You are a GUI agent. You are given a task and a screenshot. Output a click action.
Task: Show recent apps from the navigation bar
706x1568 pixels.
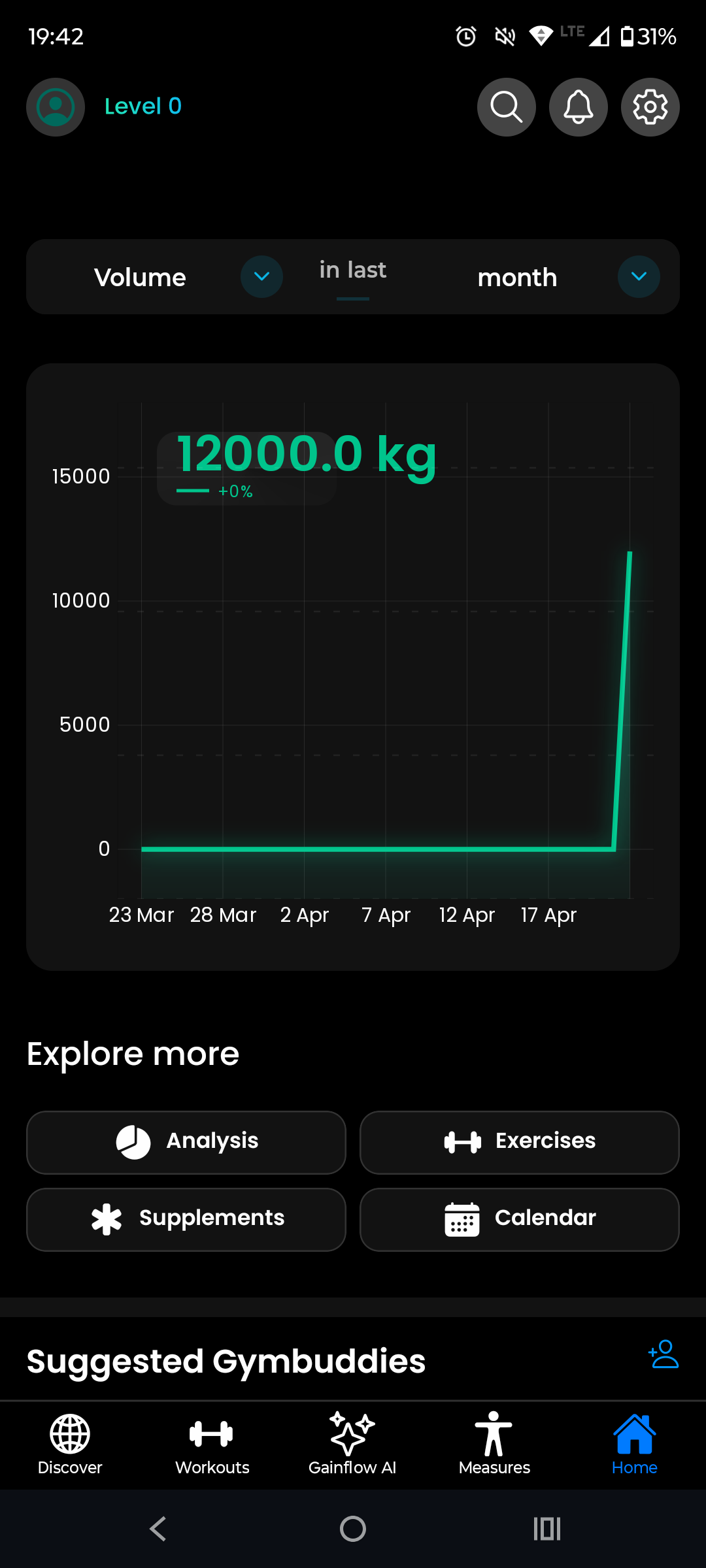click(x=547, y=1529)
